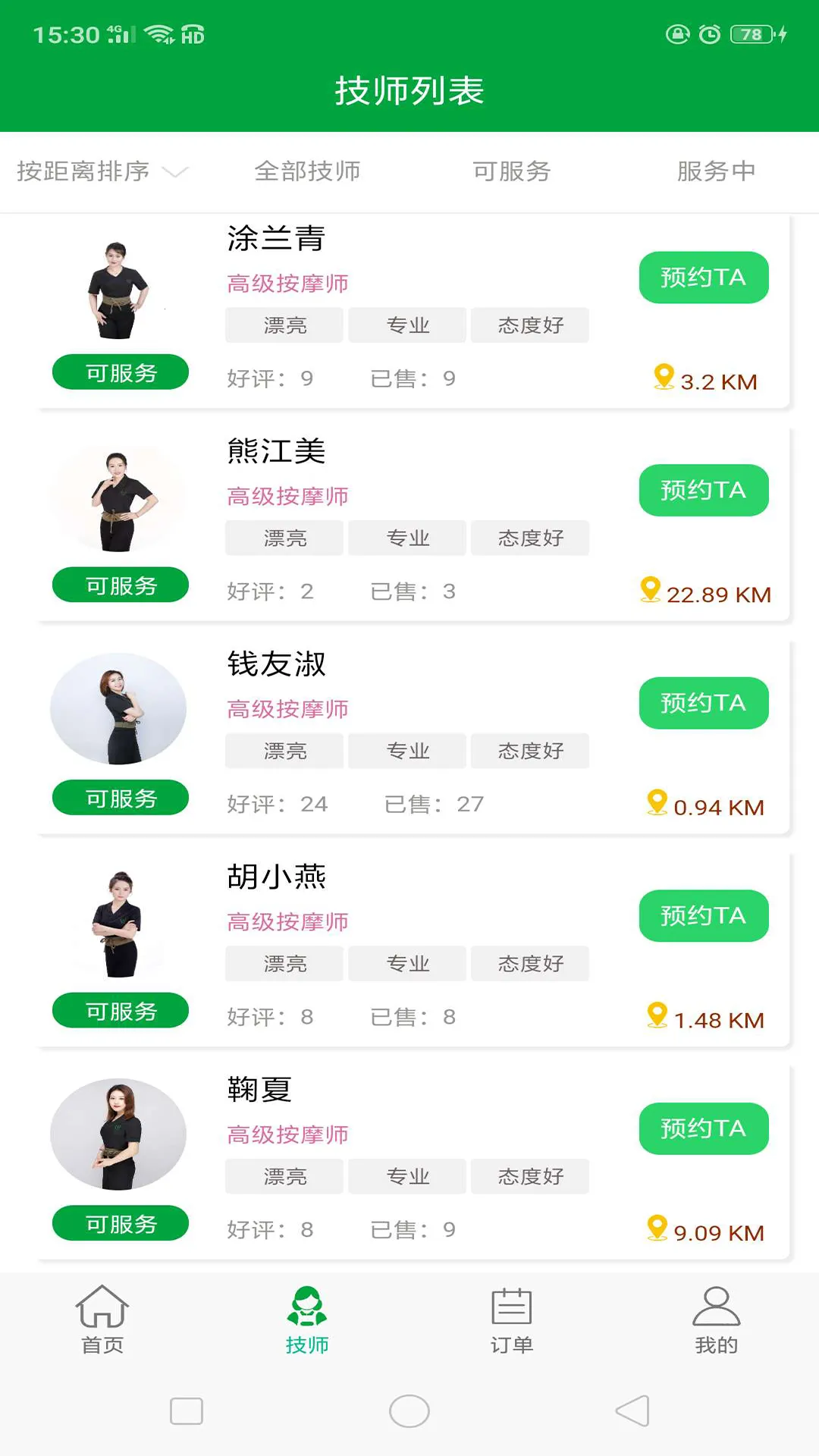Go back using the system back button
The height and width of the screenshot is (1456, 819).
coord(632,1411)
